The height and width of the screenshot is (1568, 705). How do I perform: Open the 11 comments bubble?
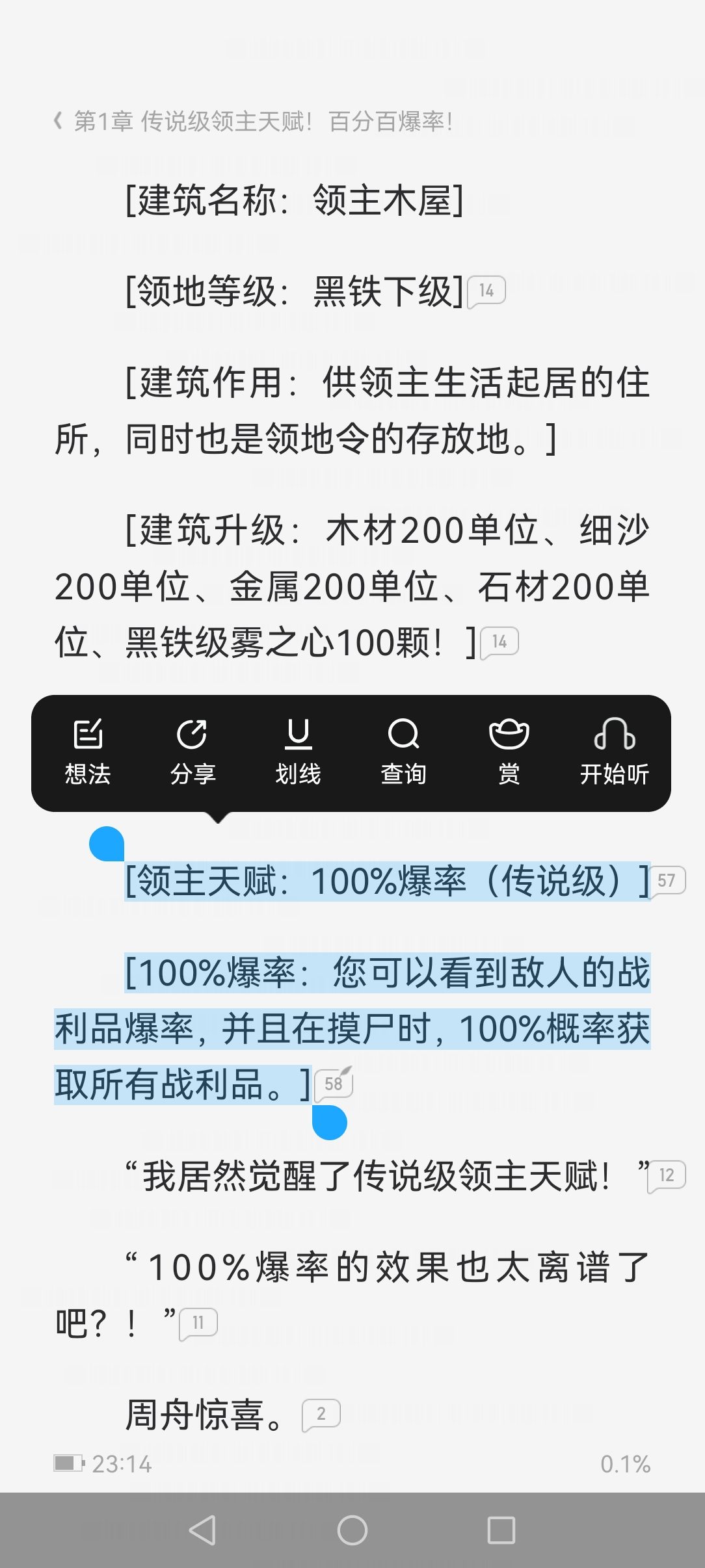(198, 1323)
